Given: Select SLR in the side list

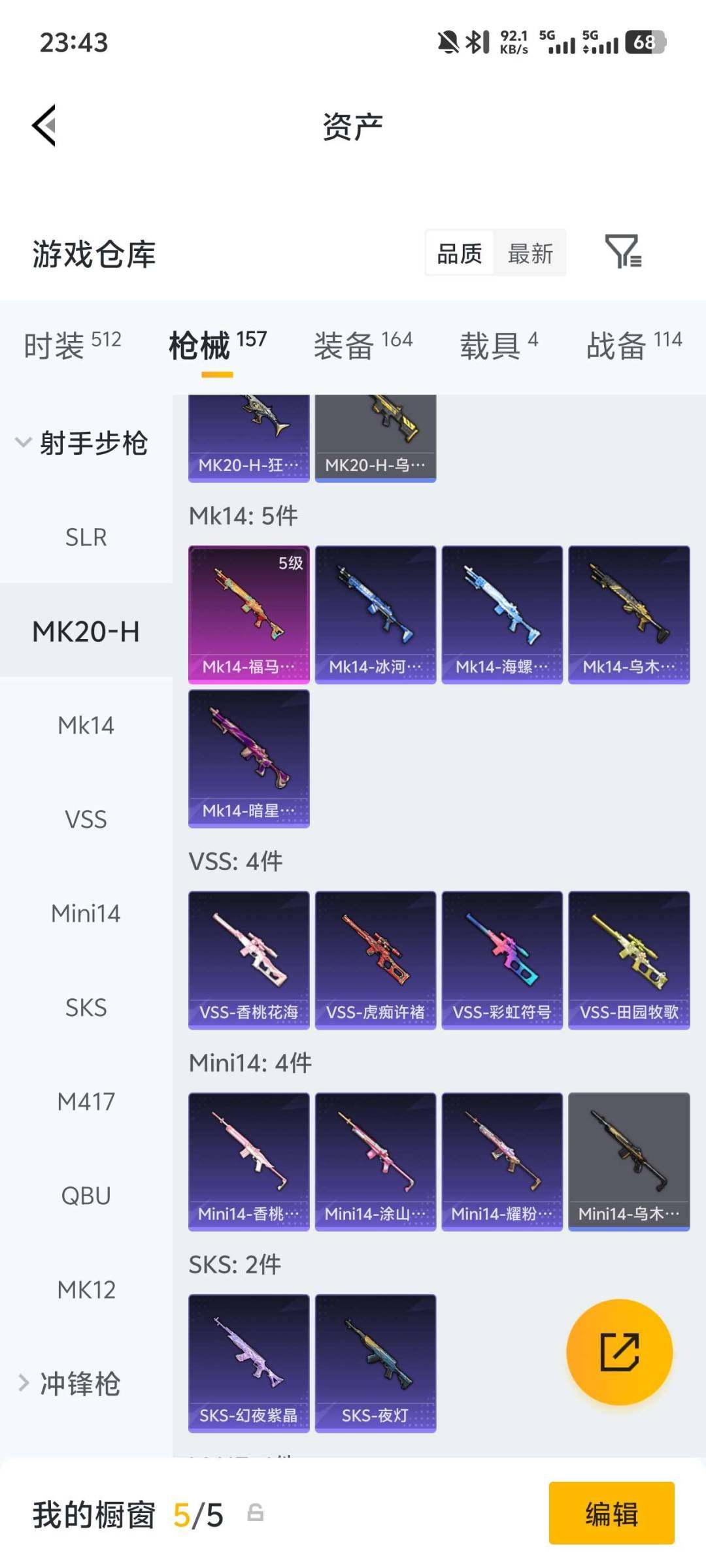Looking at the screenshot, I should pos(86,537).
